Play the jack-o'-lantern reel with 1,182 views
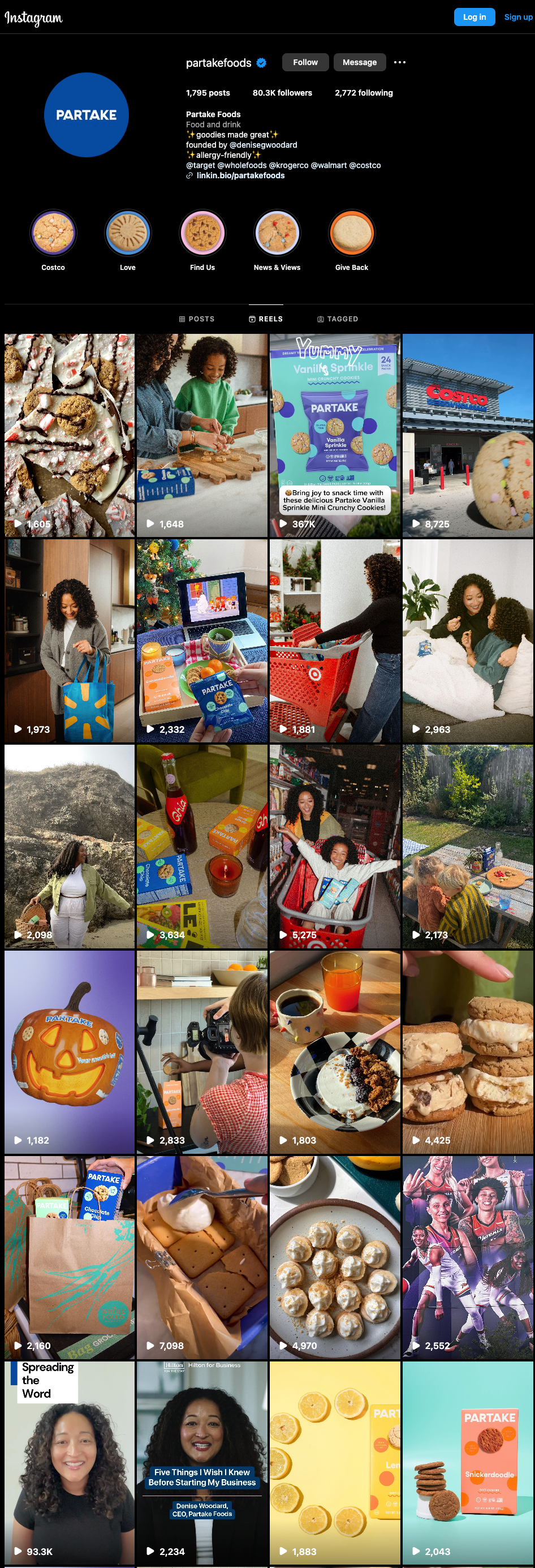Viewport: 535px width, 1568px height. tap(70, 1052)
